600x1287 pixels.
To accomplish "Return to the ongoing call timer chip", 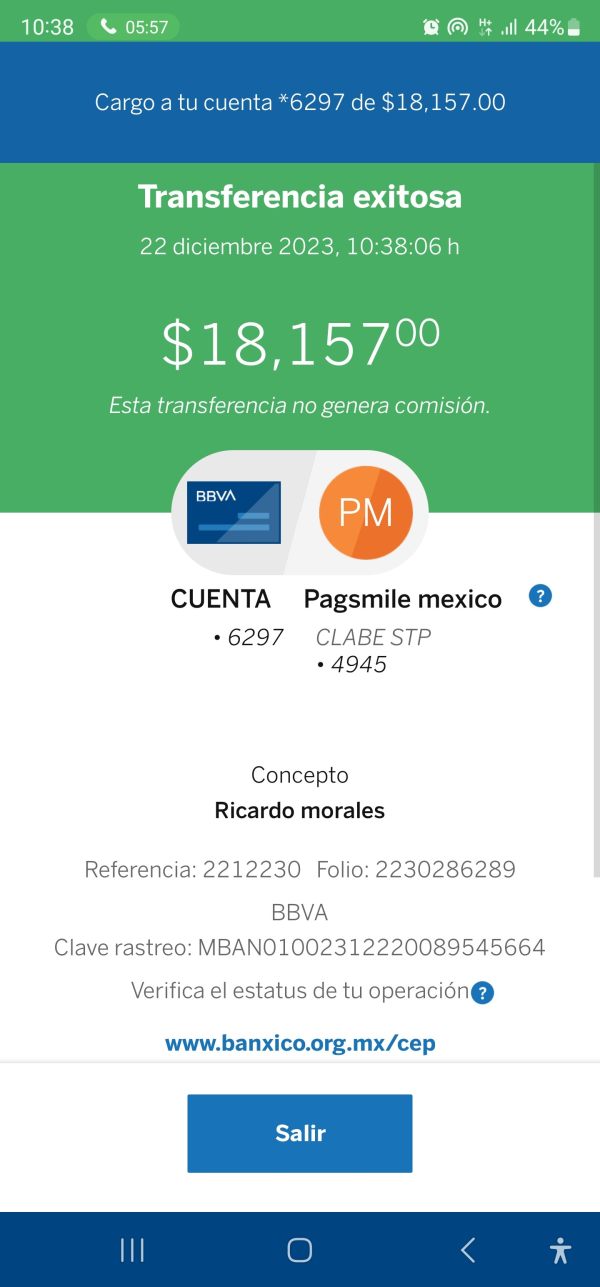I will [133, 27].
